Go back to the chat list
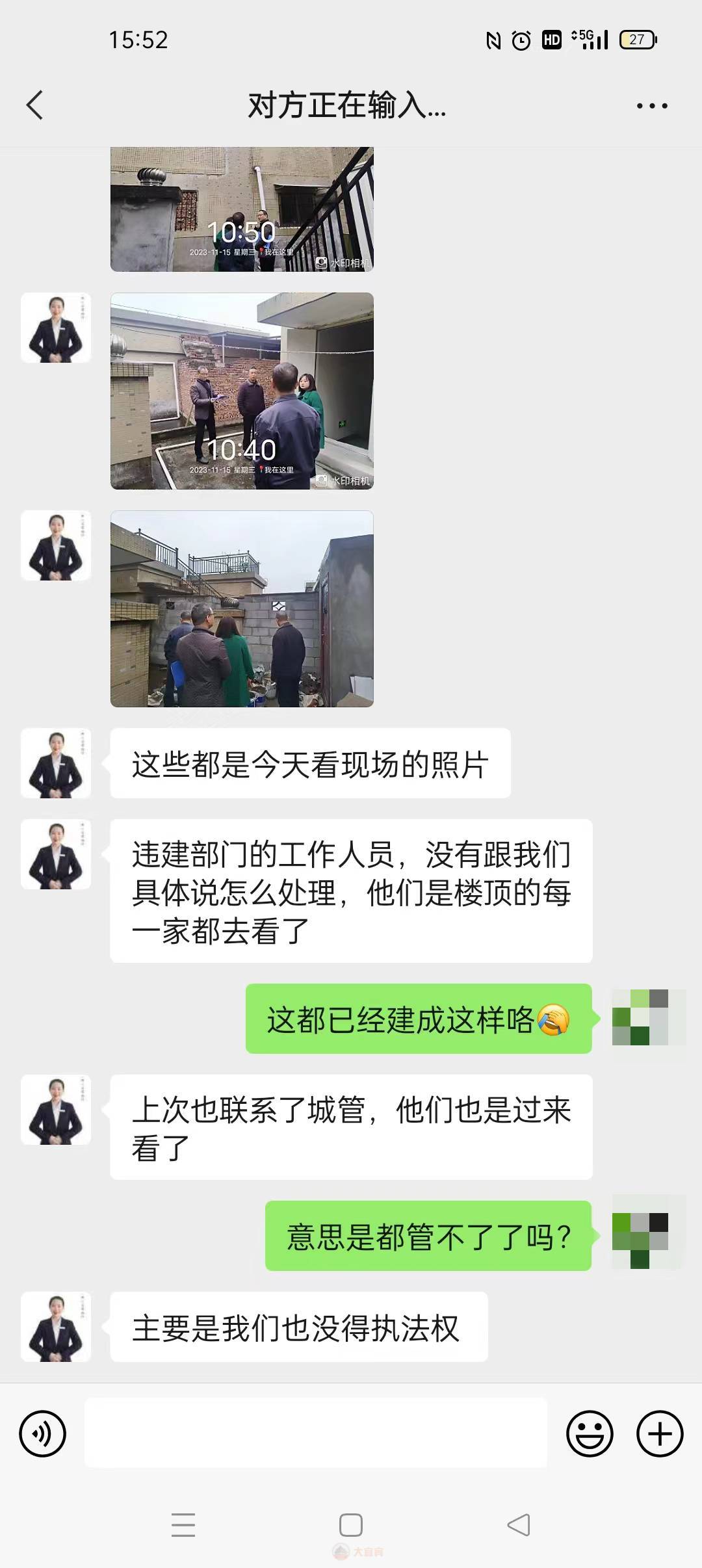Image resolution: width=702 pixels, height=1568 pixels. (x=35, y=105)
